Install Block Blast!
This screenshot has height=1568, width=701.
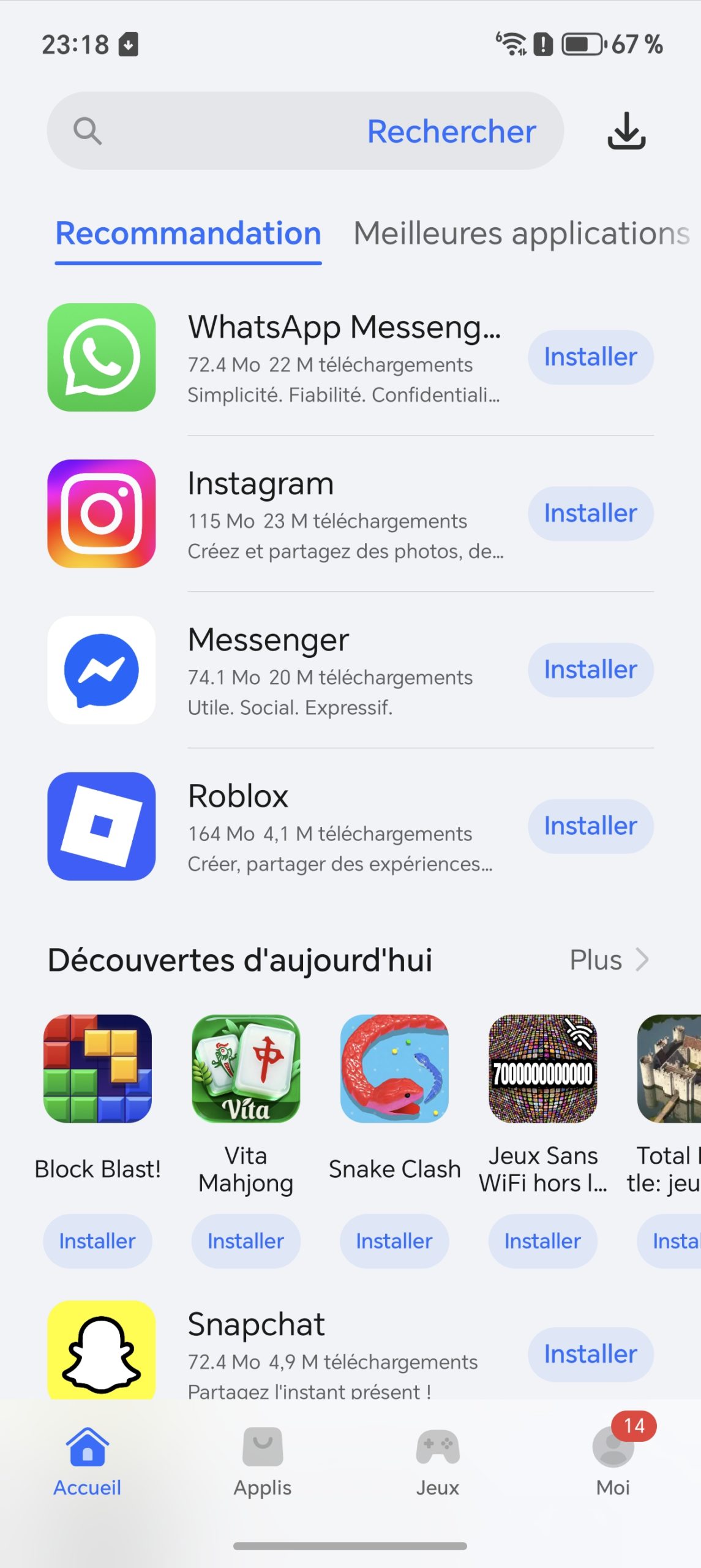tap(97, 1241)
